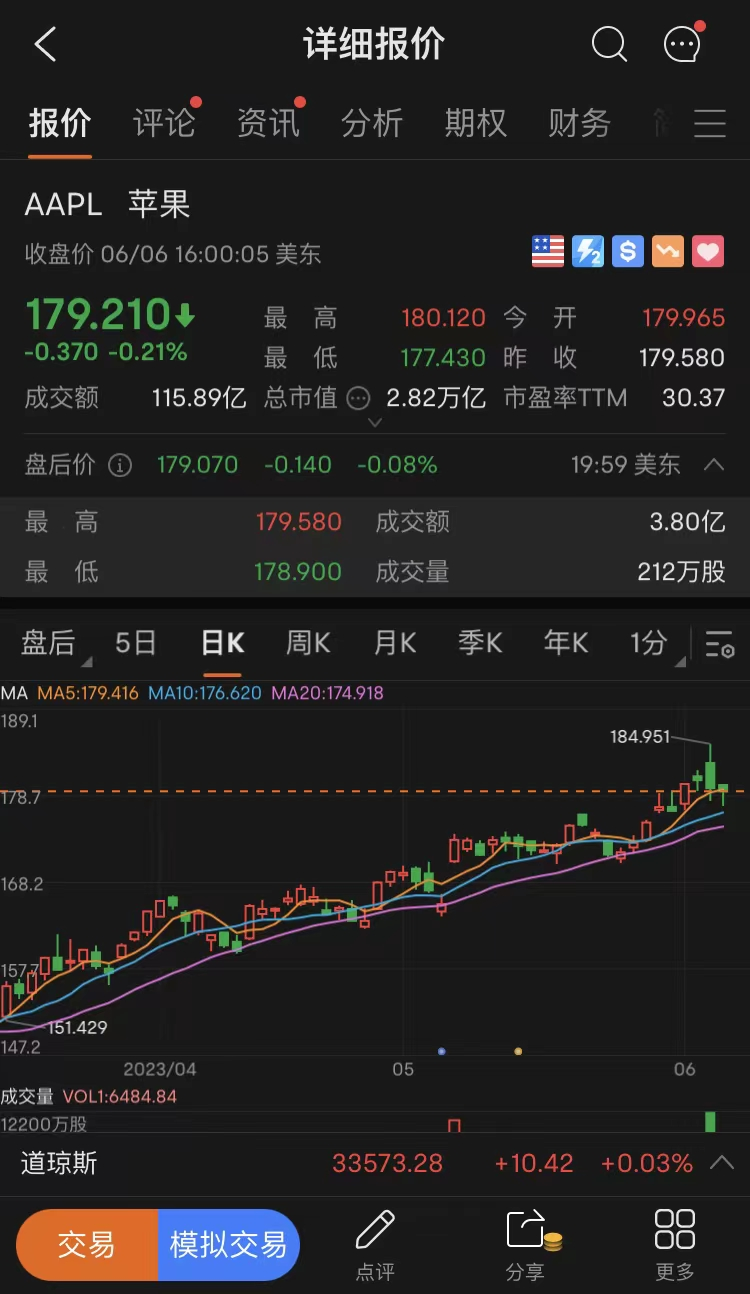Switch to the 评论 tab
Image resolution: width=750 pixels, height=1294 pixels.
[x=164, y=123]
